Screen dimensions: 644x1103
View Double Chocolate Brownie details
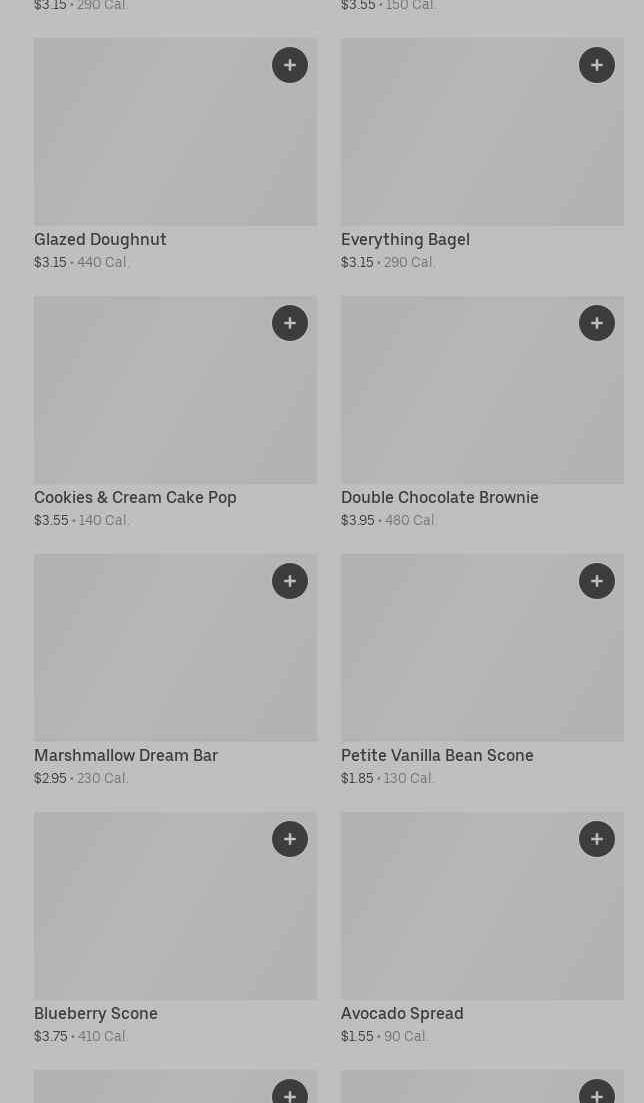pyautogui.click(x=460, y=400)
